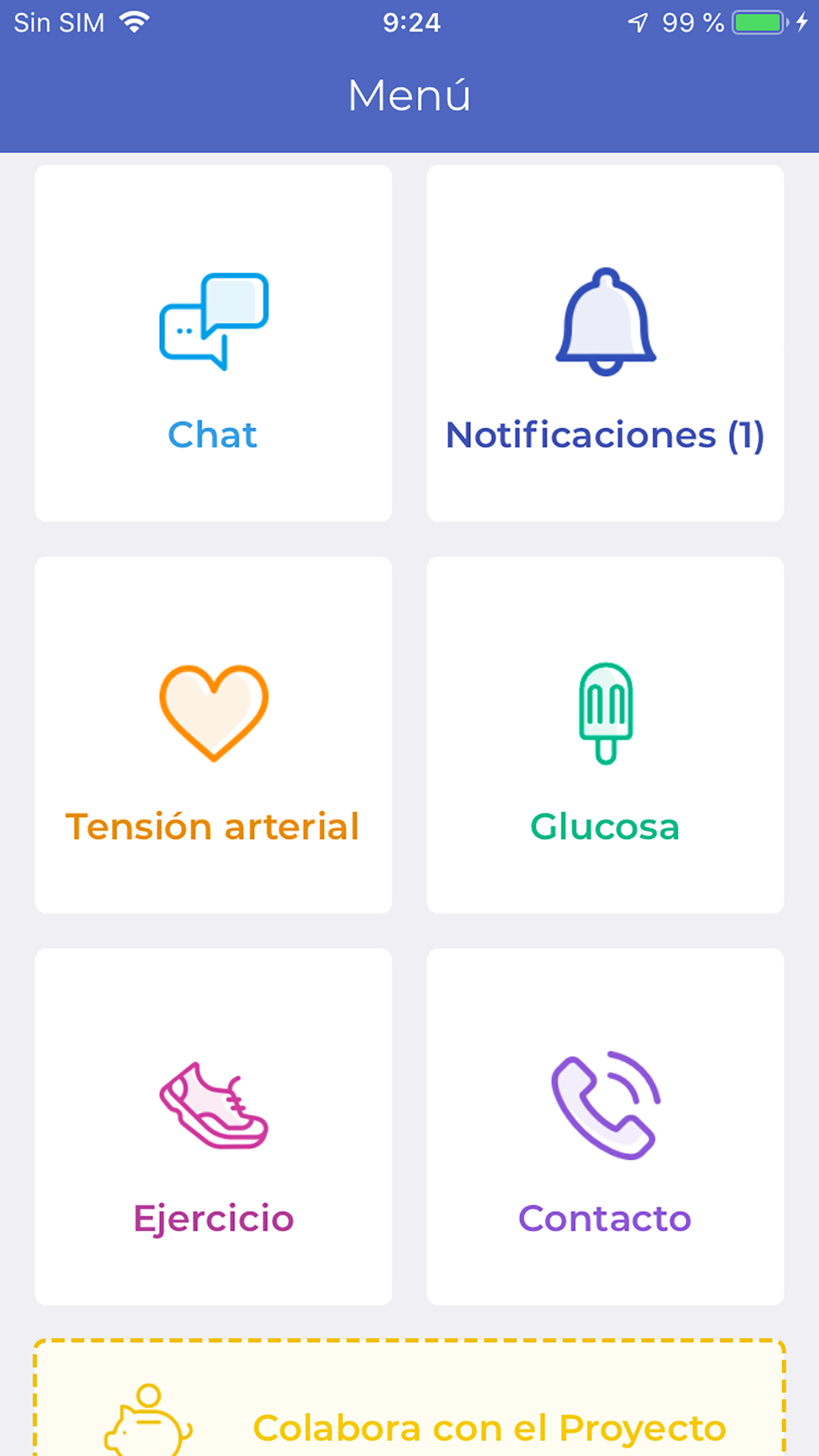Select the Glucosa card

click(x=605, y=735)
